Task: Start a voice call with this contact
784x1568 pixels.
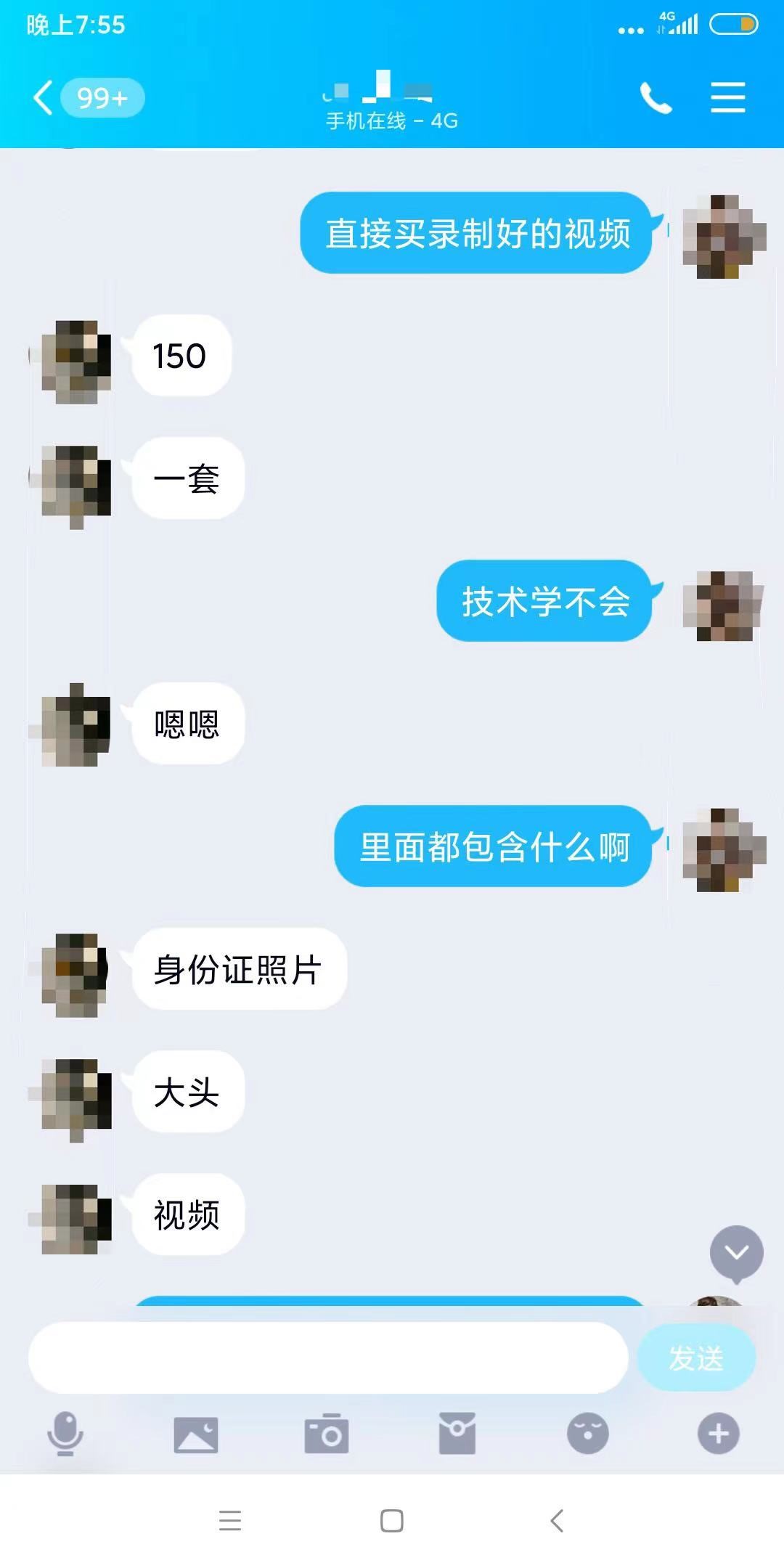Action: coord(656,98)
